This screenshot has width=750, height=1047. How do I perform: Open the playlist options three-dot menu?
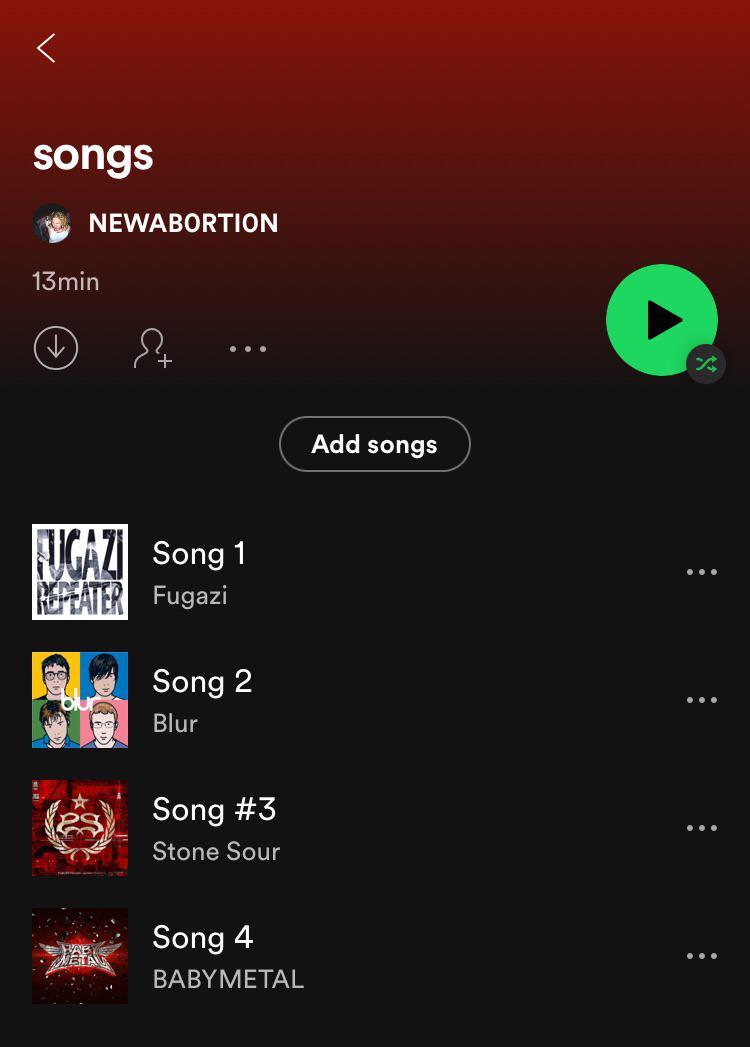(x=247, y=348)
